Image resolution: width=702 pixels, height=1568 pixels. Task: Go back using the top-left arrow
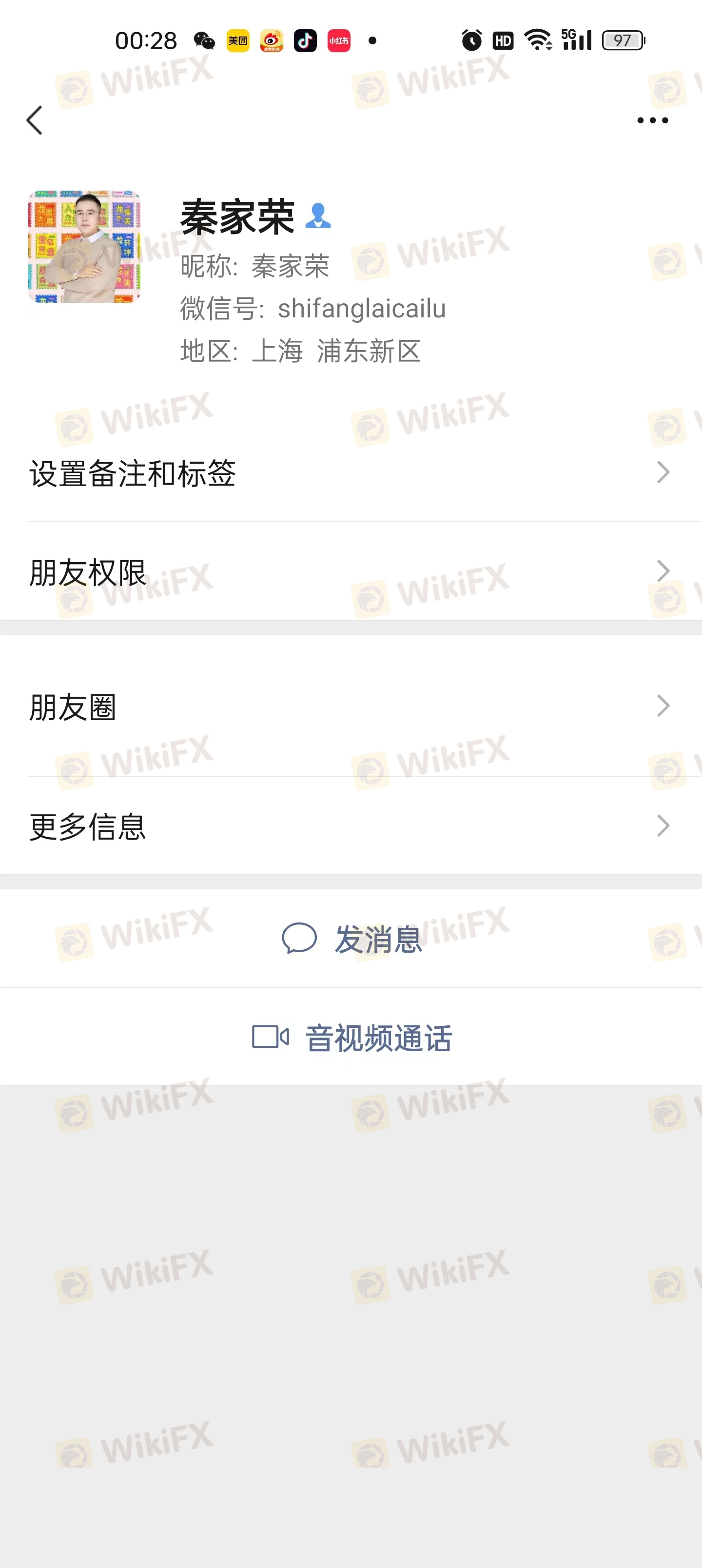pos(35,120)
